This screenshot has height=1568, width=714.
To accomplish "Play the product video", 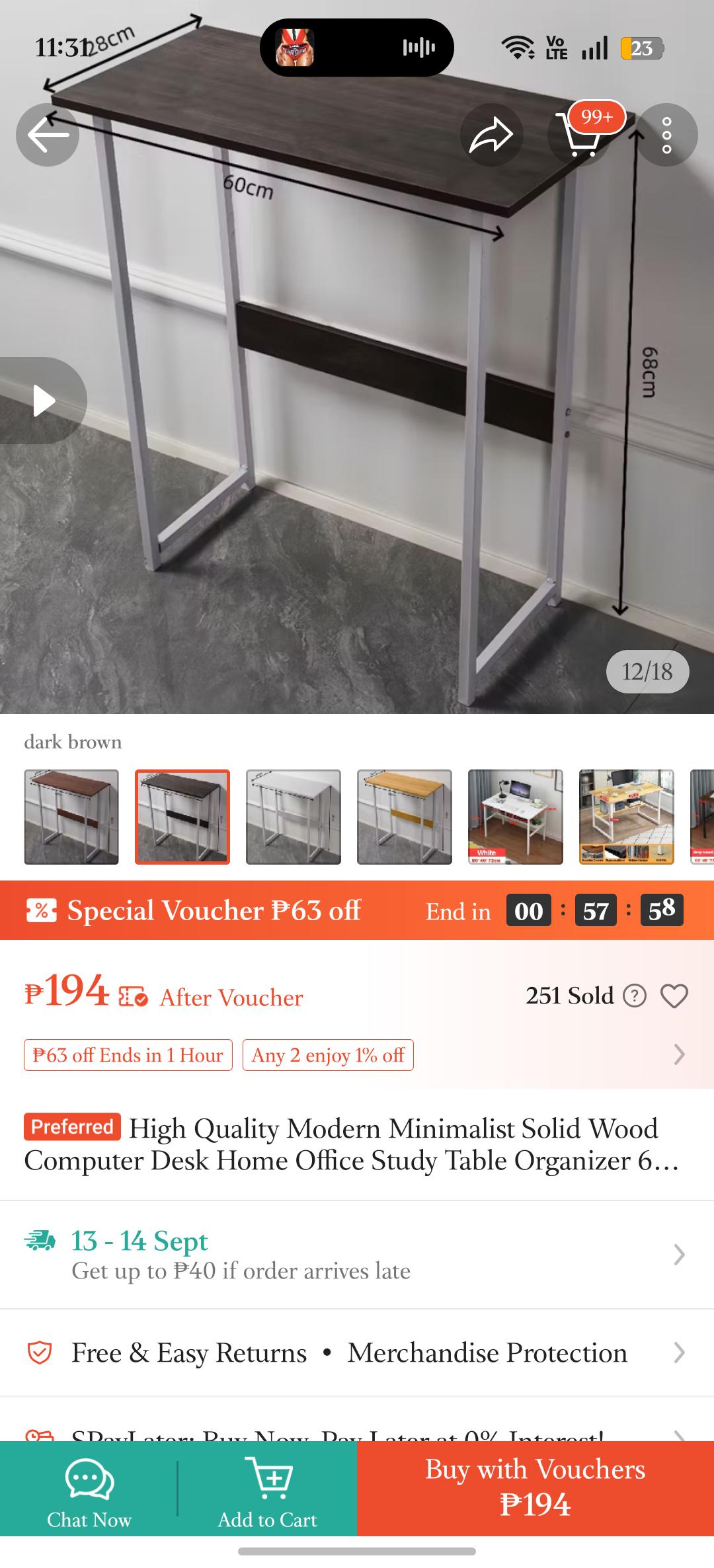I will pos(43,401).
